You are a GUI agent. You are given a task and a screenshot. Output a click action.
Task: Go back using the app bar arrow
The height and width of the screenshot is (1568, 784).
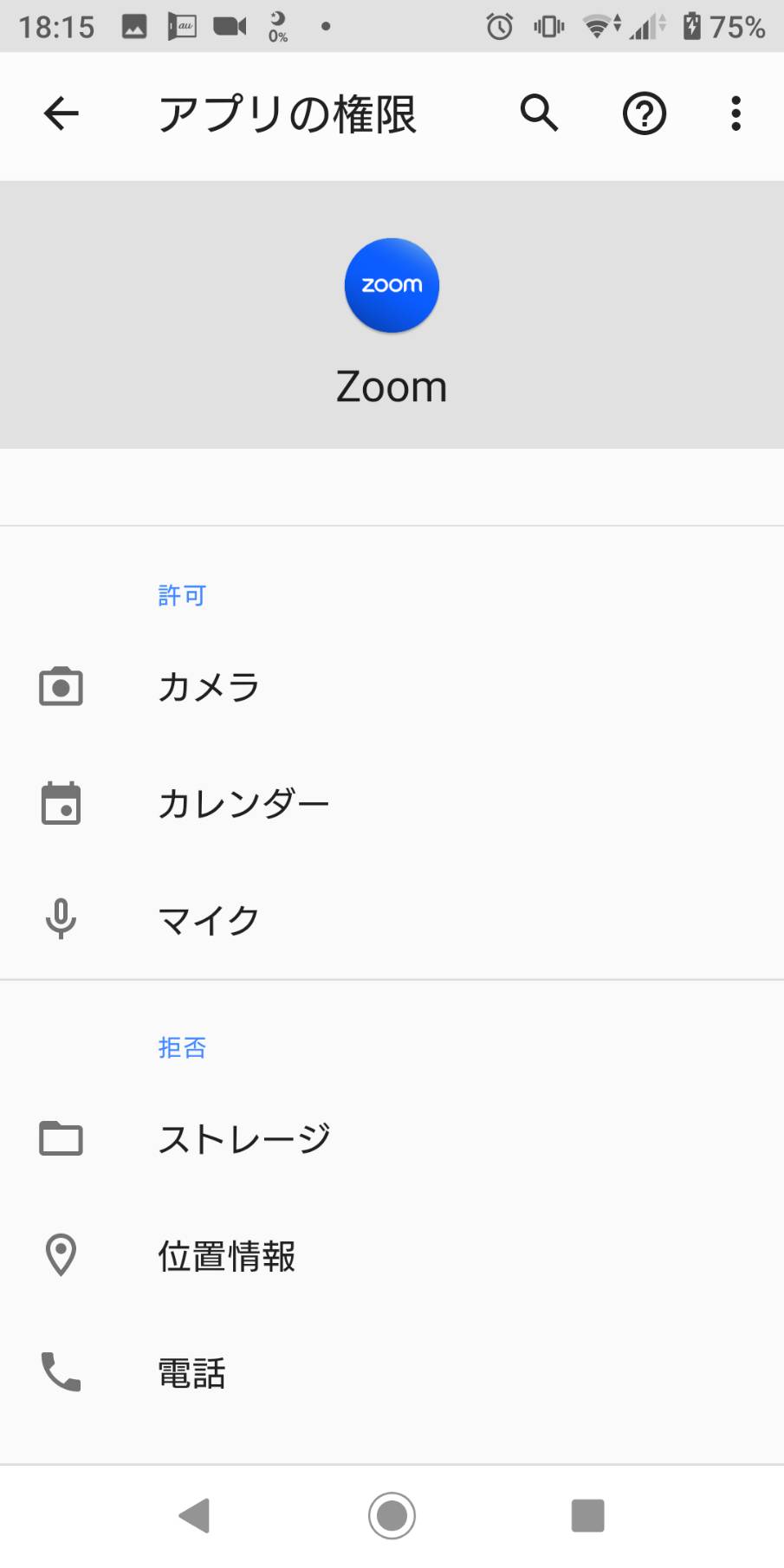(61, 113)
